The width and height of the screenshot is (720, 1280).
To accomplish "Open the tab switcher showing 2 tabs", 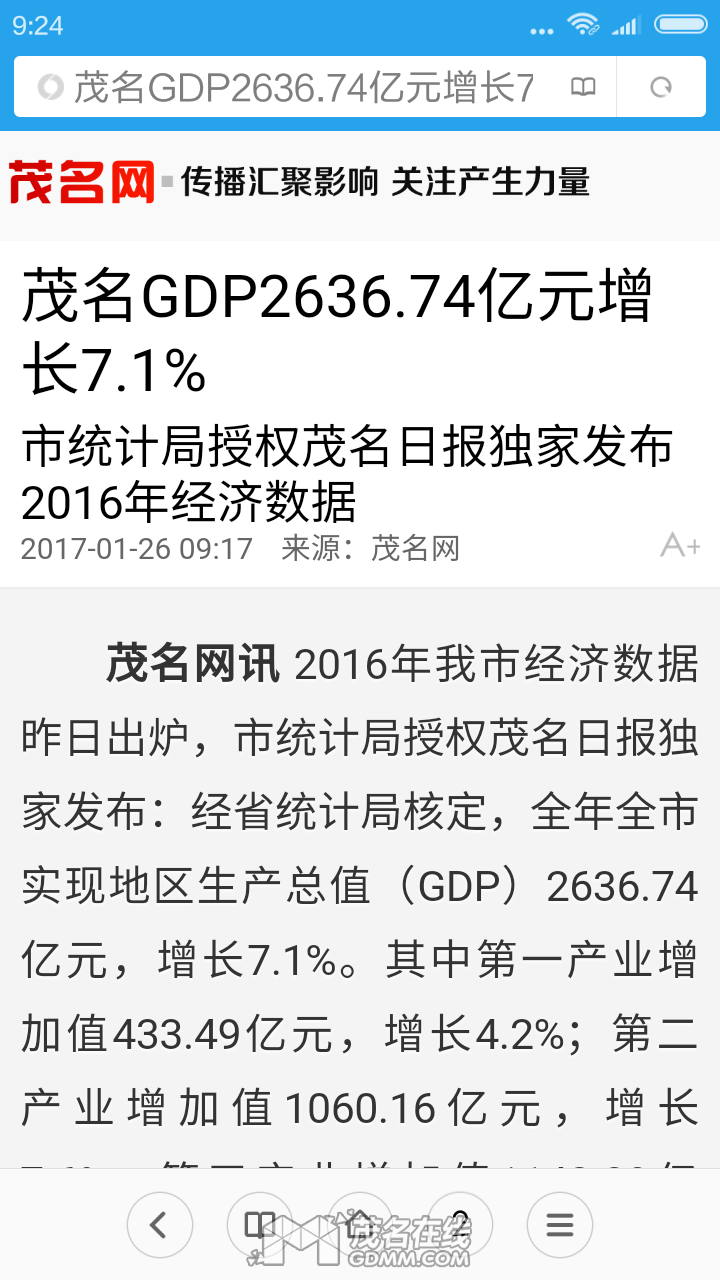I will [460, 1225].
